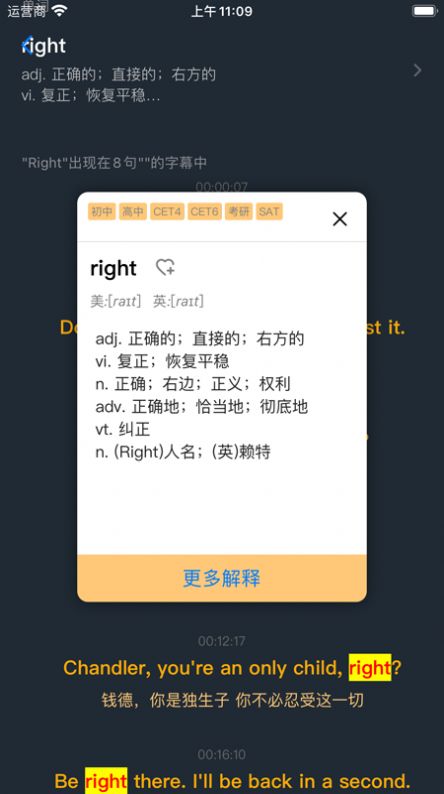Select the CET4 tag
444x794 pixels.
[x=167, y=211]
